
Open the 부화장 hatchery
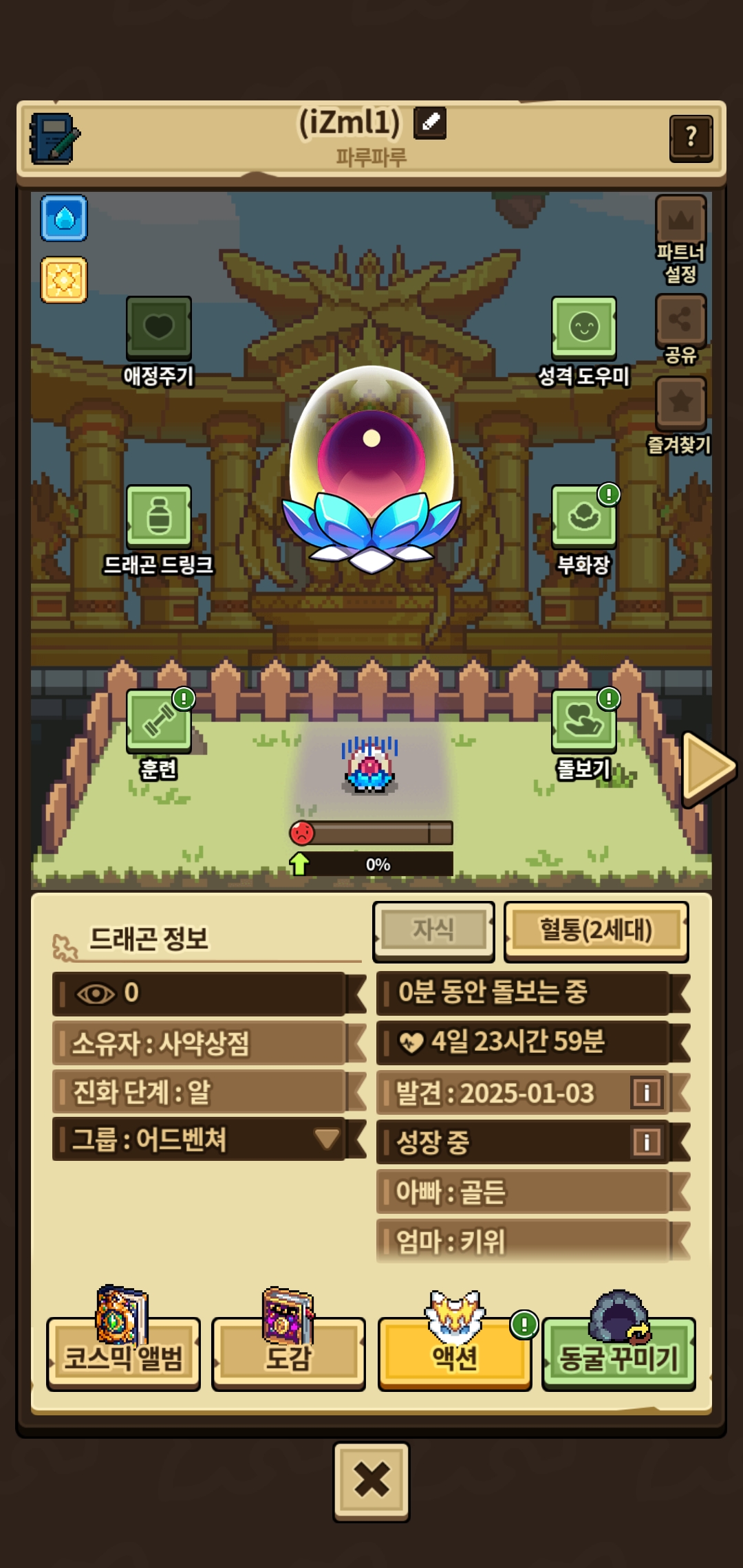click(583, 516)
